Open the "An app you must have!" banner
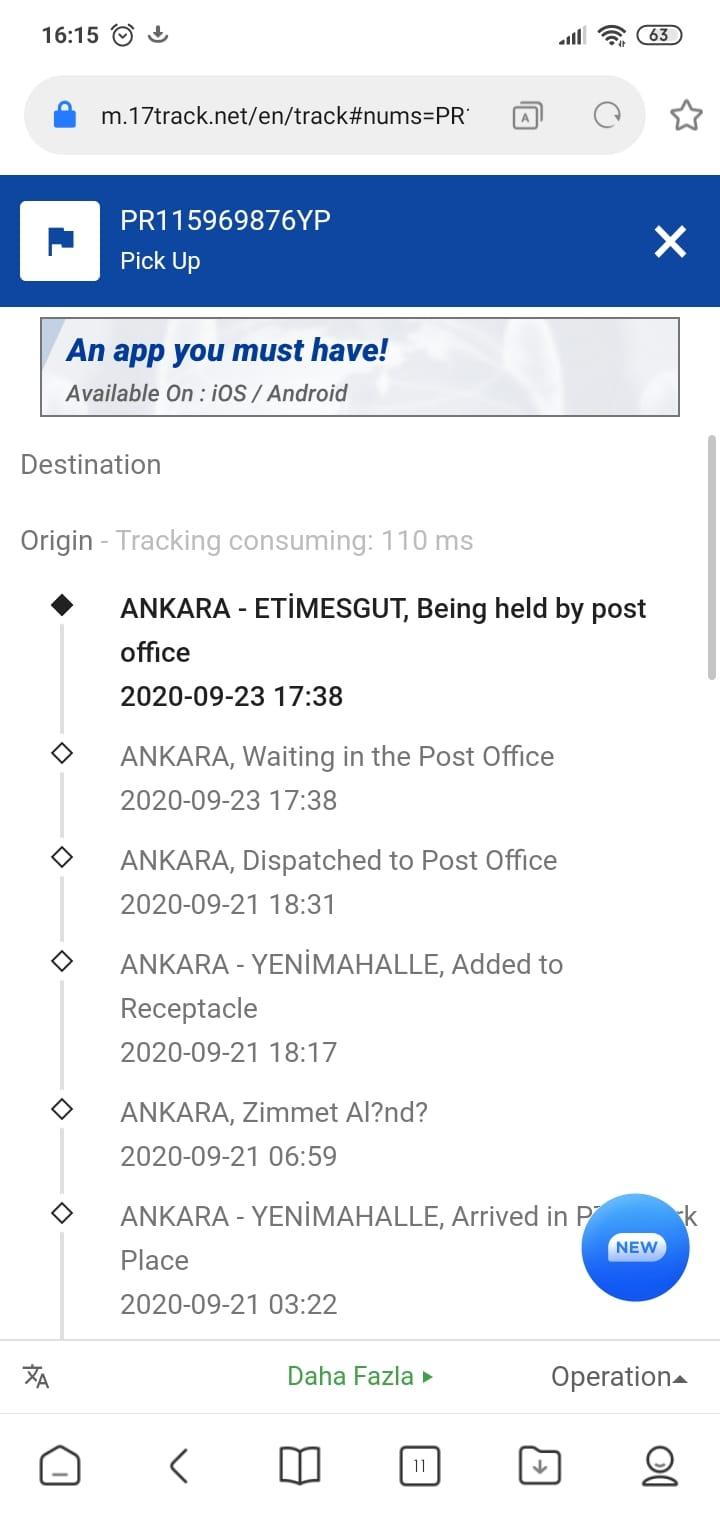 (x=360, y=367)
